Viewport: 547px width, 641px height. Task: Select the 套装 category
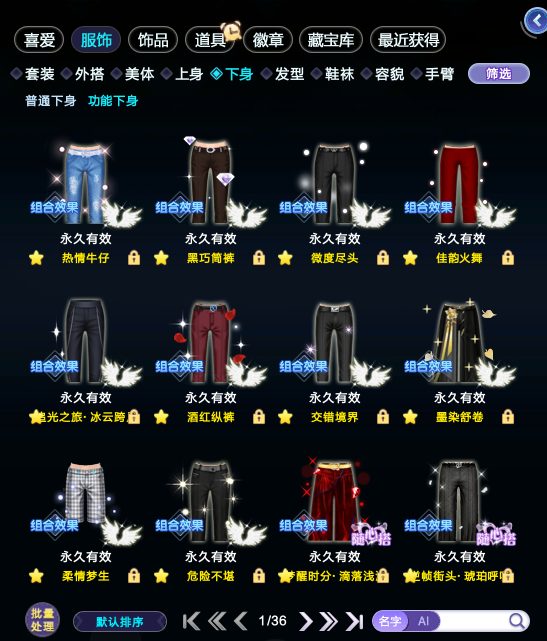point(33,74)
